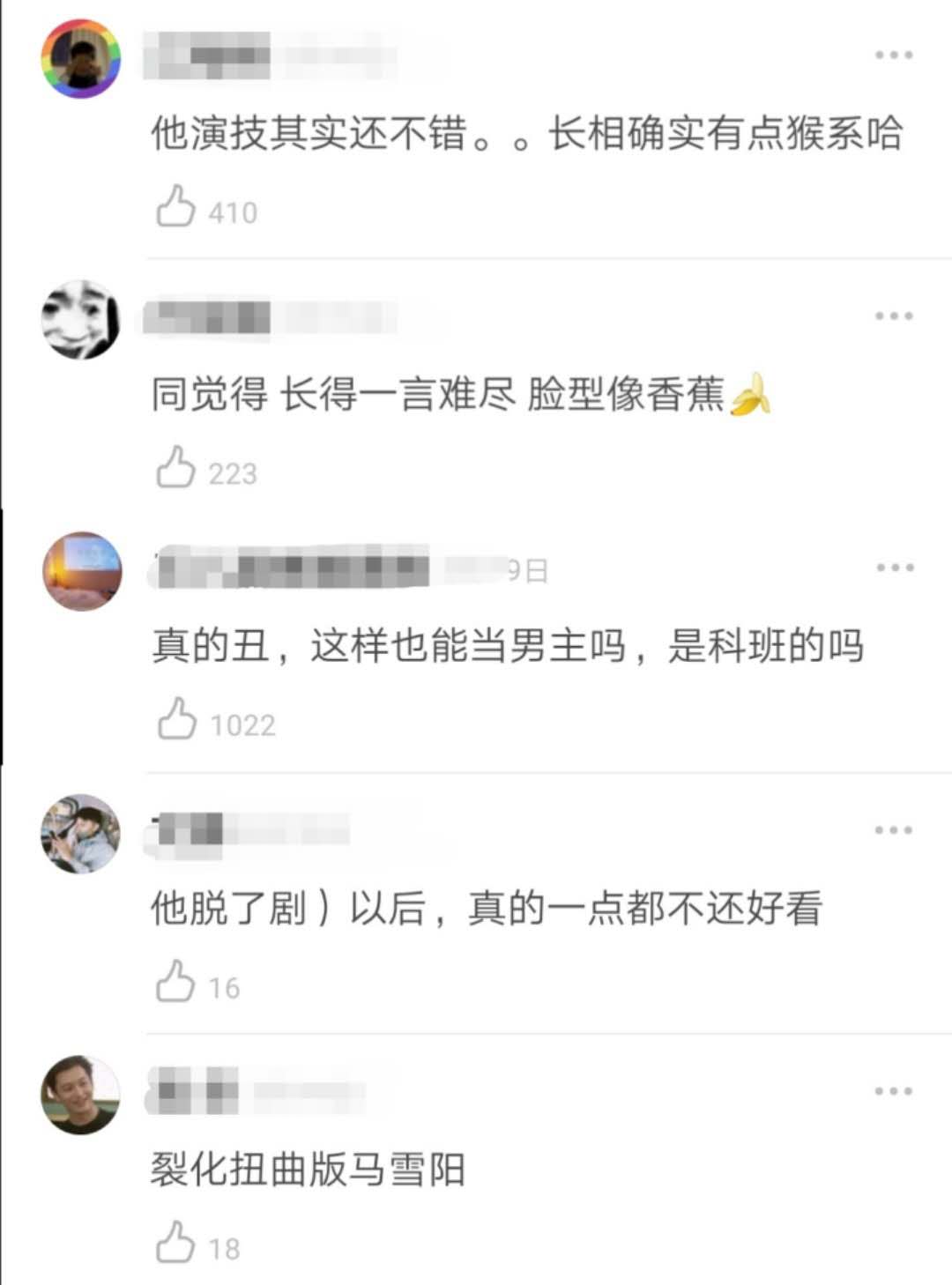Screen dimensions: 952x1285
Task: Open more options on the bottom comment
Action: [891, 1088]
